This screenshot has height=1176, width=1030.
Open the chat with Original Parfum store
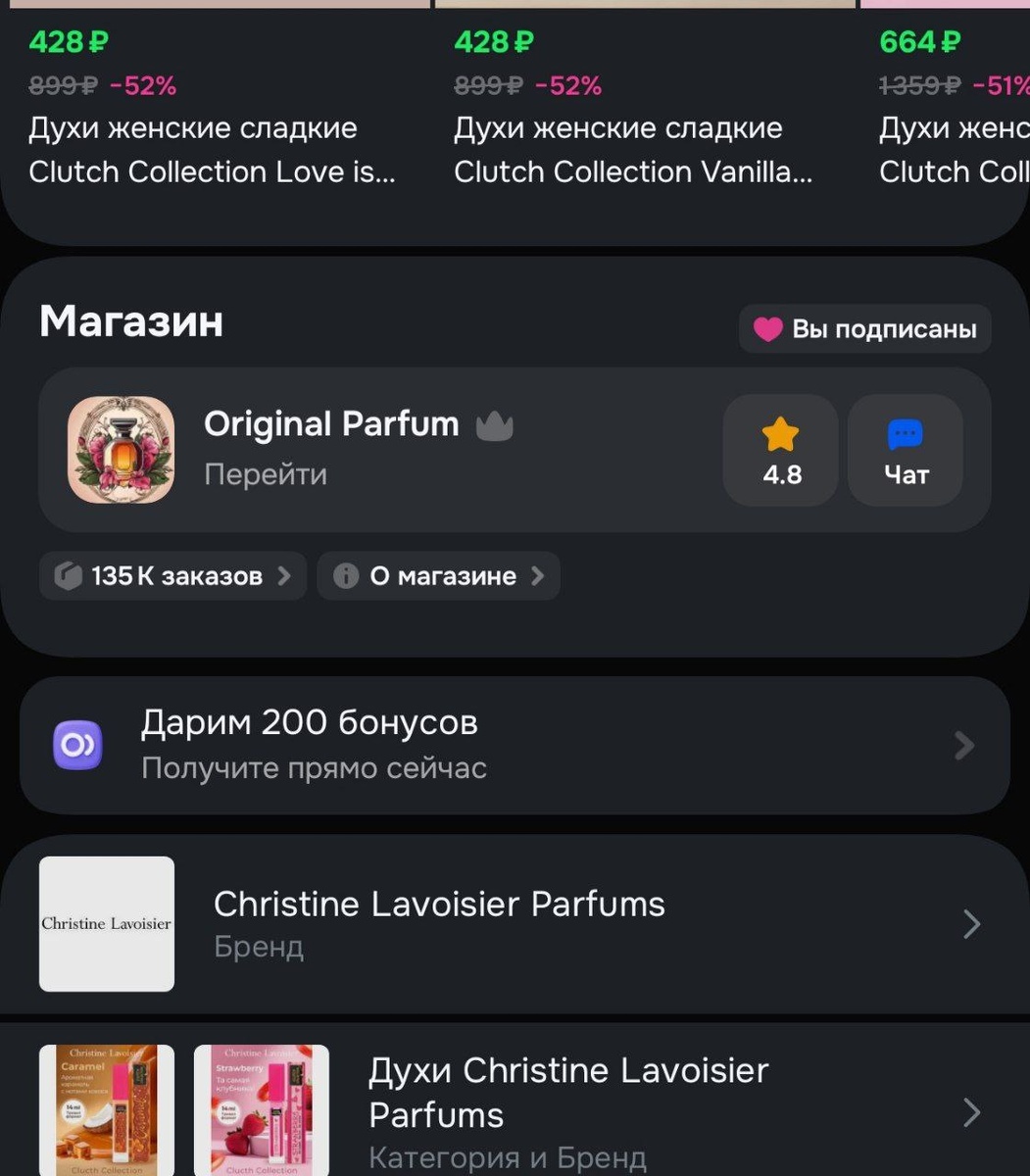[904, 449]
